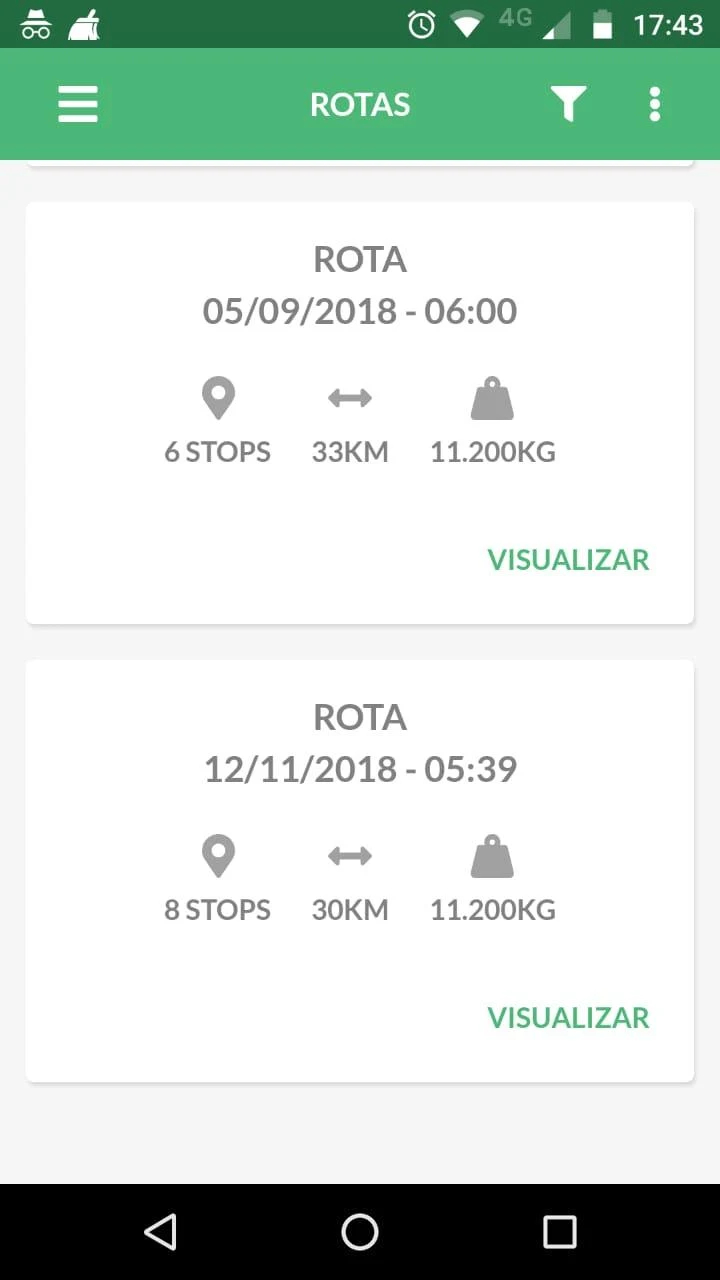Open the system recent apps view
The height and width of the screenshot is (1280, 720).
(x=560, y=1232)
